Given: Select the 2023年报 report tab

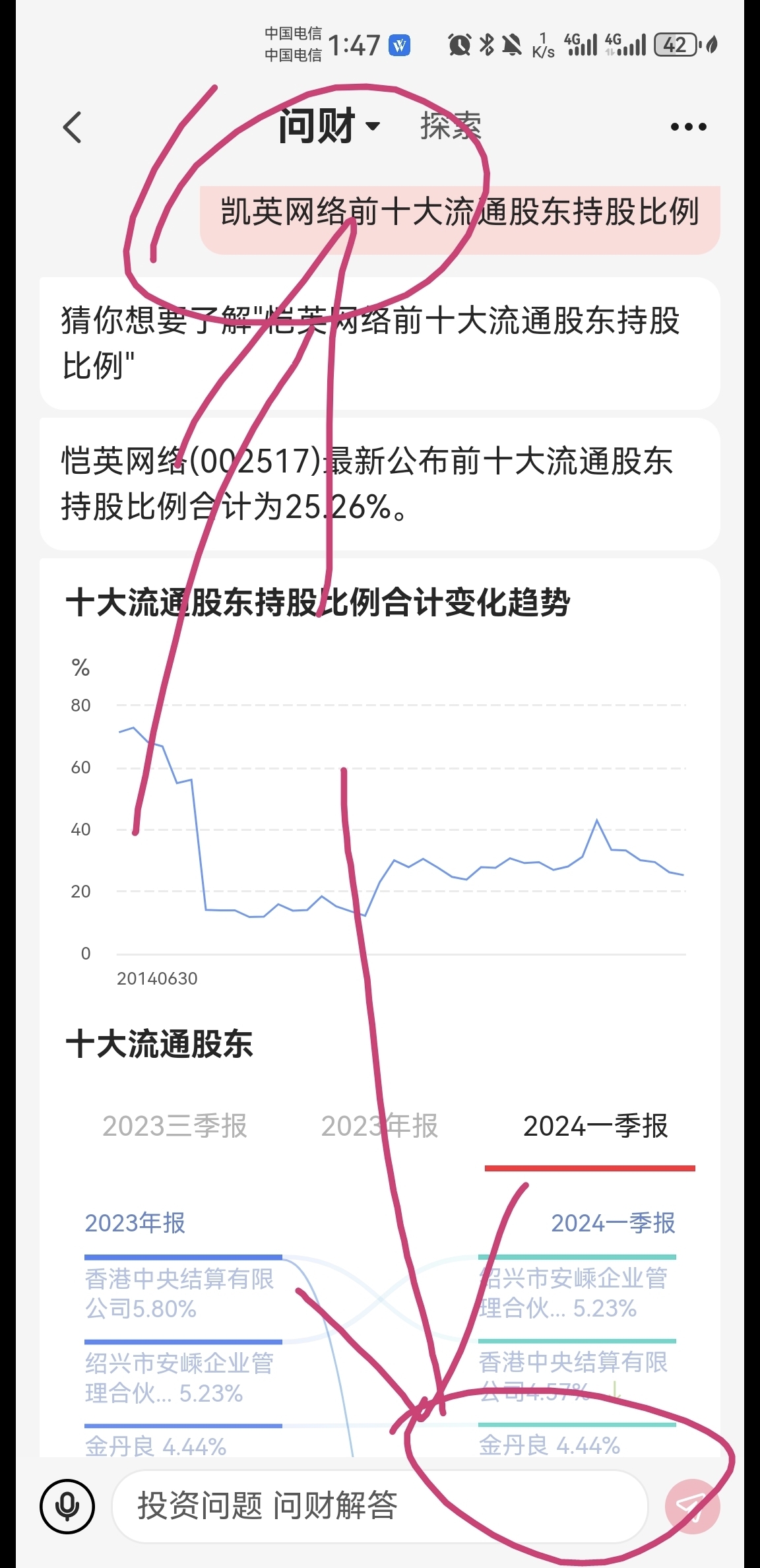Looking at the screenshot, I should pyautogui.click(x=381, y=1127).
